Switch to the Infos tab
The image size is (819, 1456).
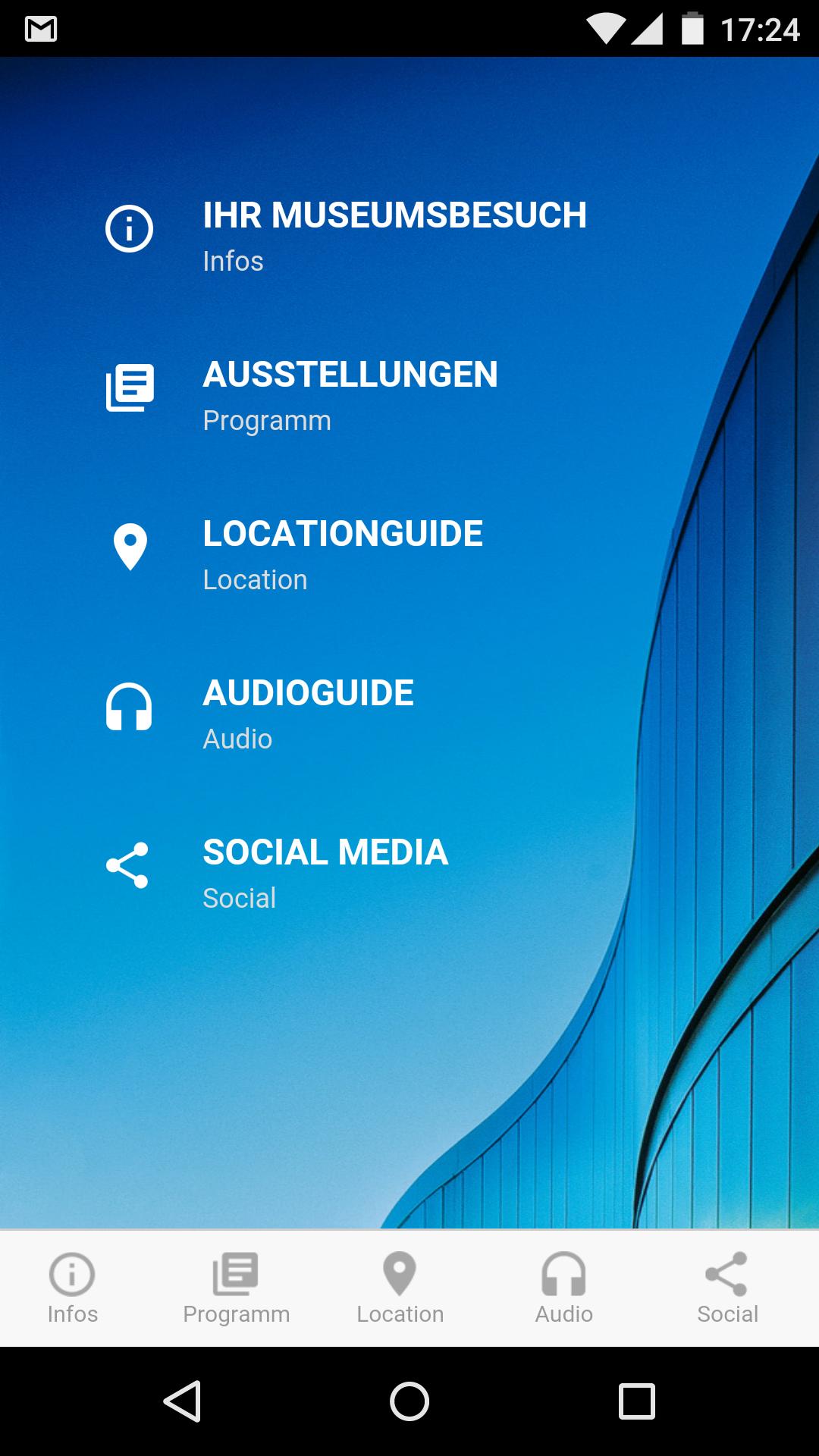click(x=73, y=1288)
